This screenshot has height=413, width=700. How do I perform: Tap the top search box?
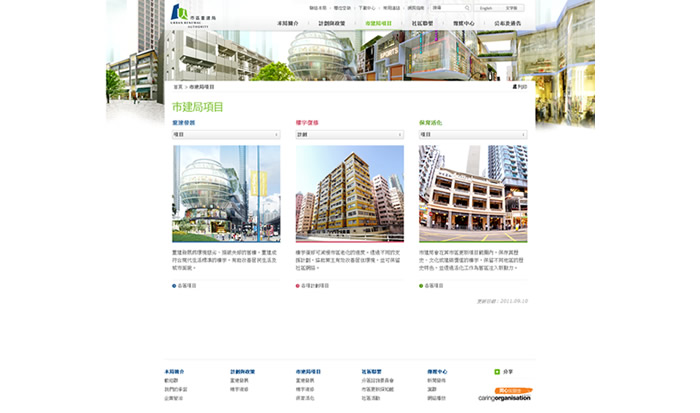click(x=450, y=8)
